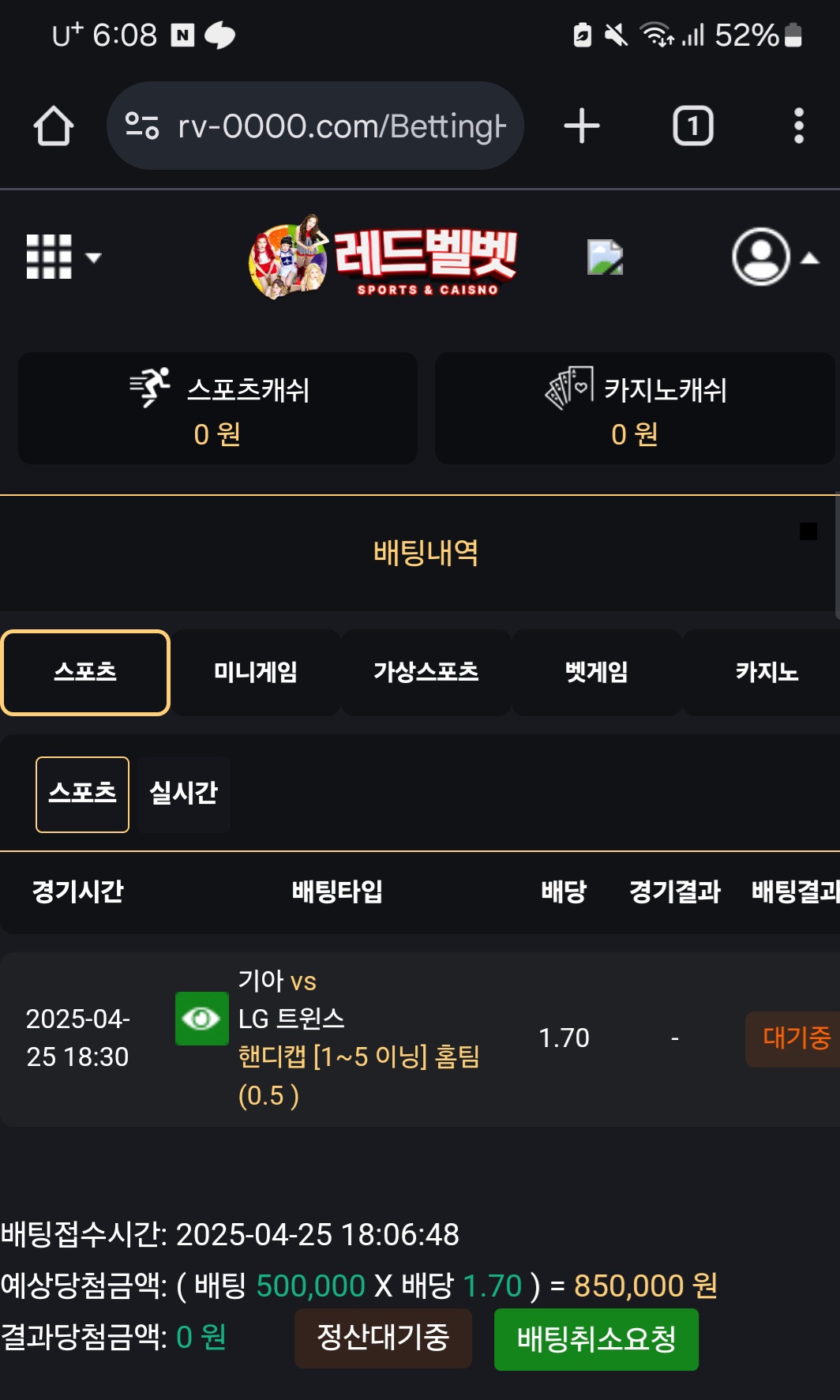Open the browser overflow menu

coord(799,126)
